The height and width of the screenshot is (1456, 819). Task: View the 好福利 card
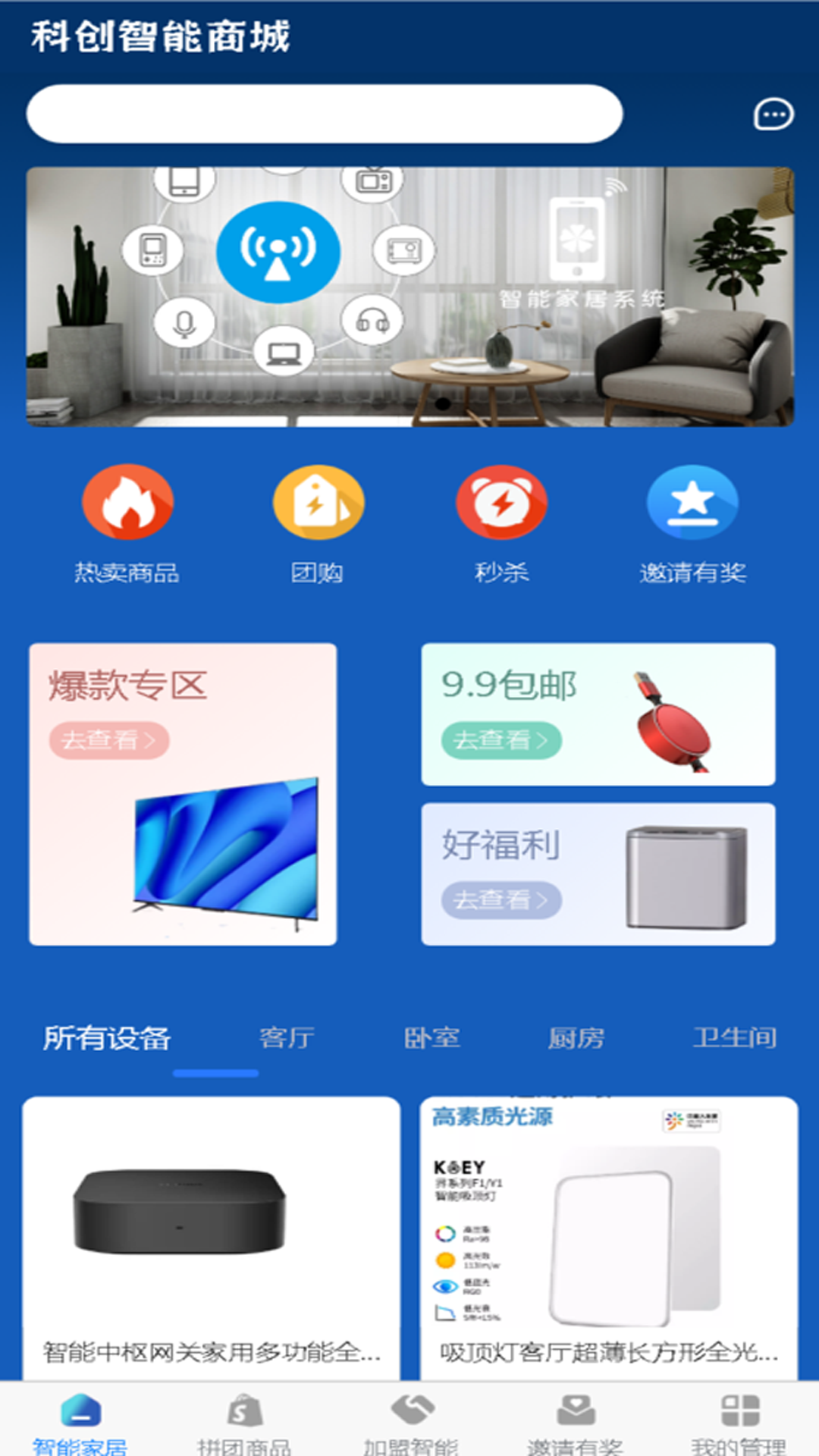(x=598, y=874)
